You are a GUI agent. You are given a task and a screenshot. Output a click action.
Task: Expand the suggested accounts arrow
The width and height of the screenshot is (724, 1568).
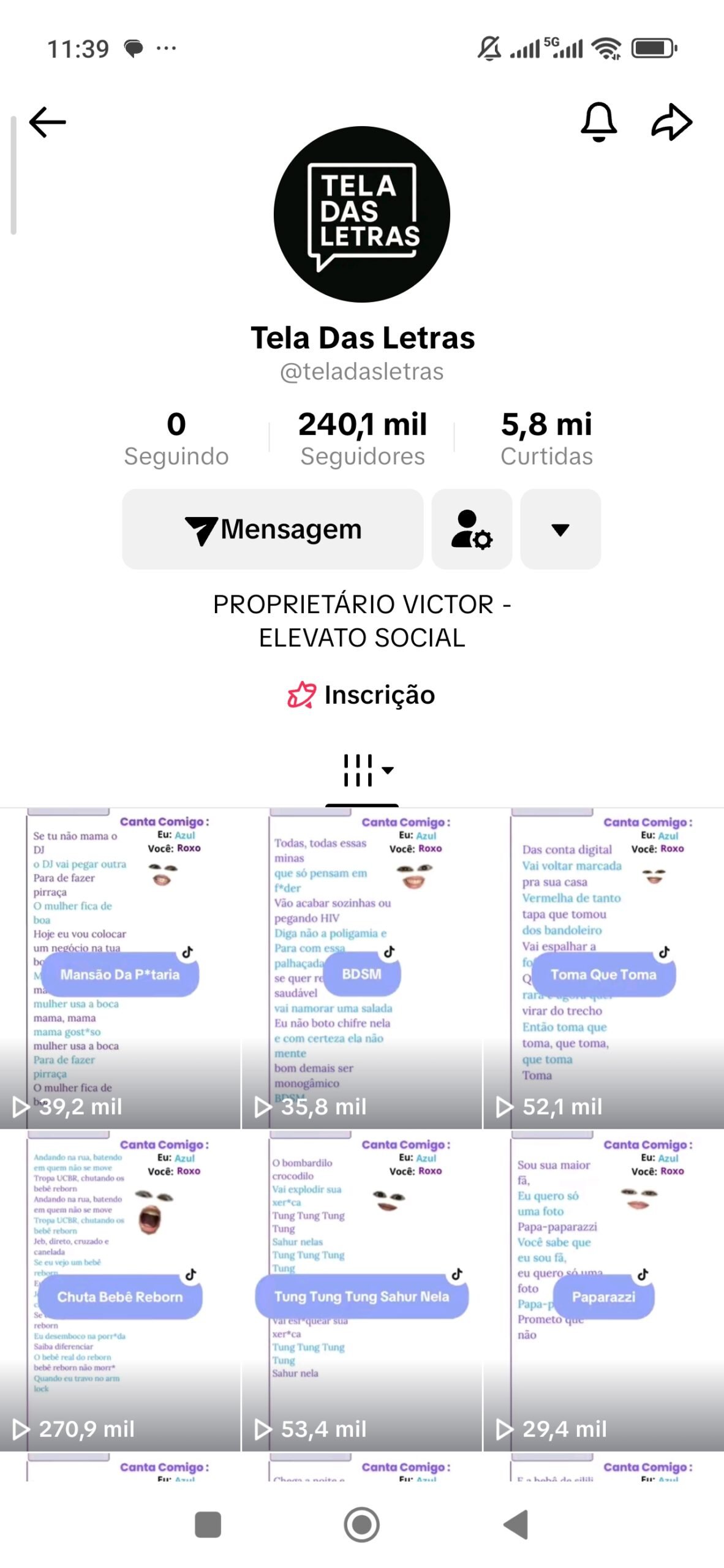(x=560, y=529)
